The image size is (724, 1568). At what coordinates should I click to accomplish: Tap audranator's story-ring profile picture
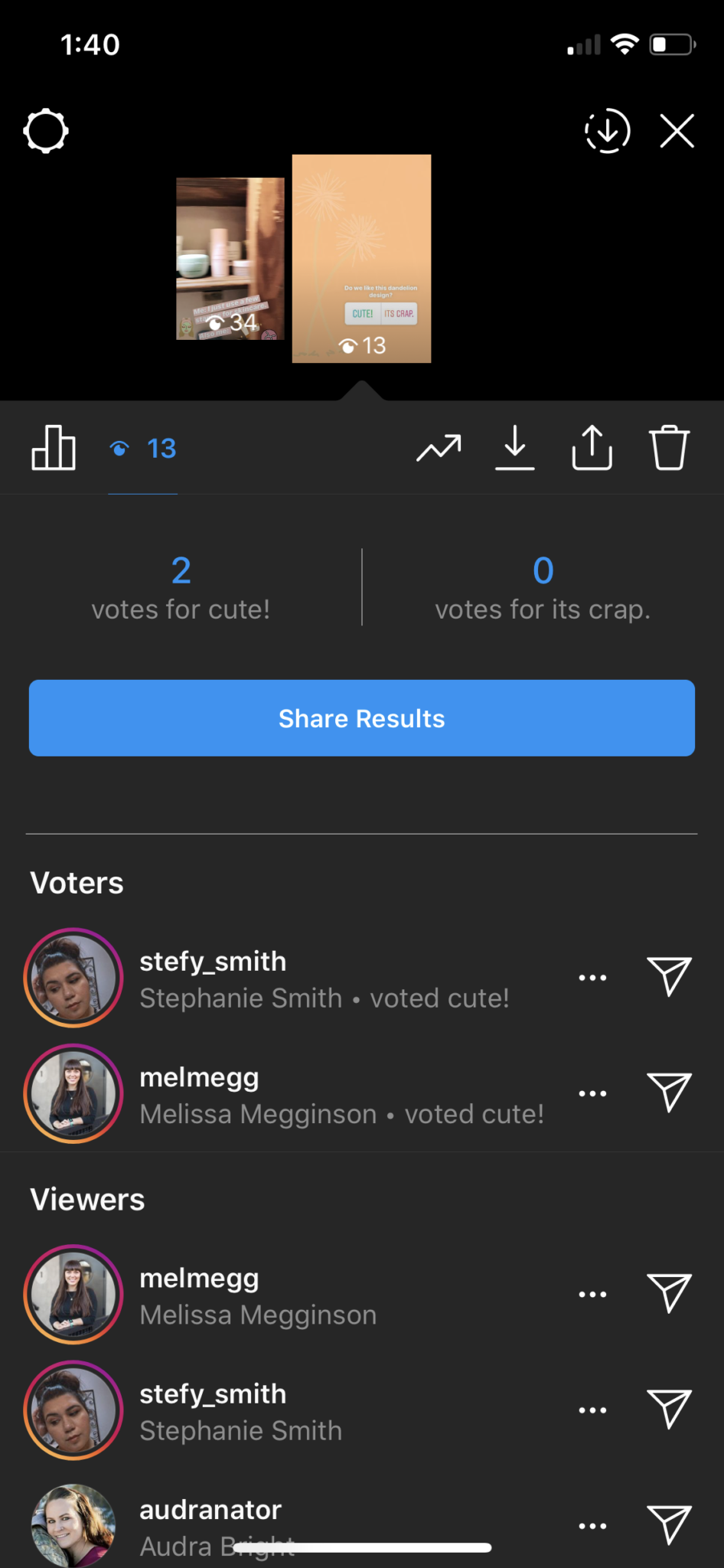point(73,1526)
